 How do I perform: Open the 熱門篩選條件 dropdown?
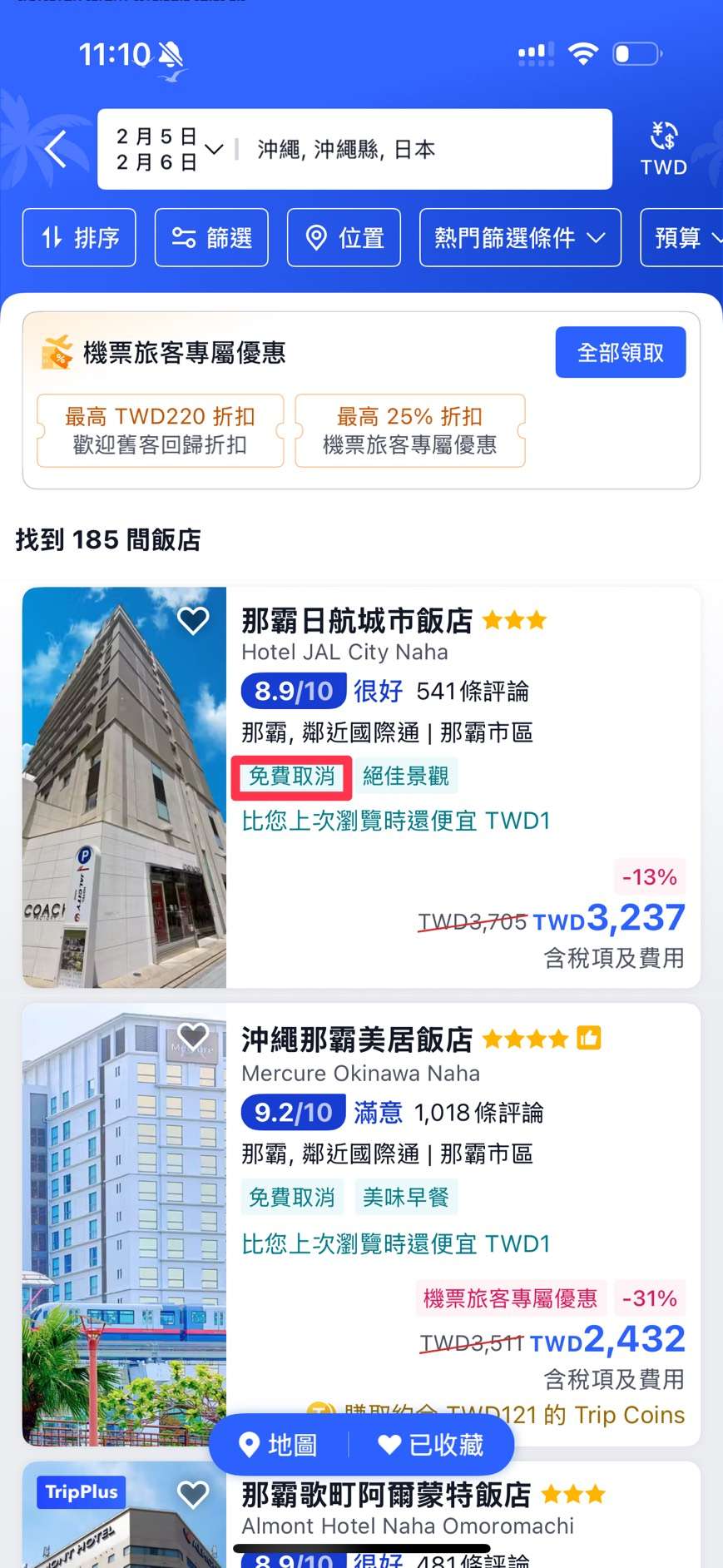519,238
